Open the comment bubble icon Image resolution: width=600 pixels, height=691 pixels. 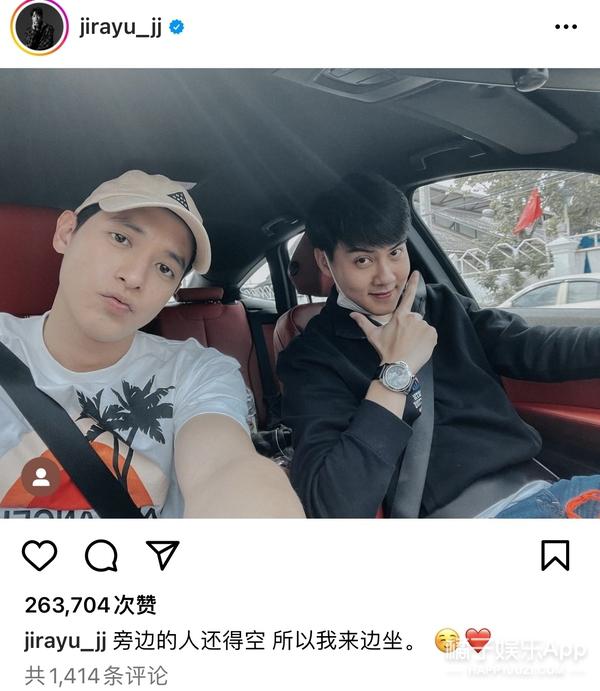tap(101, 555)
